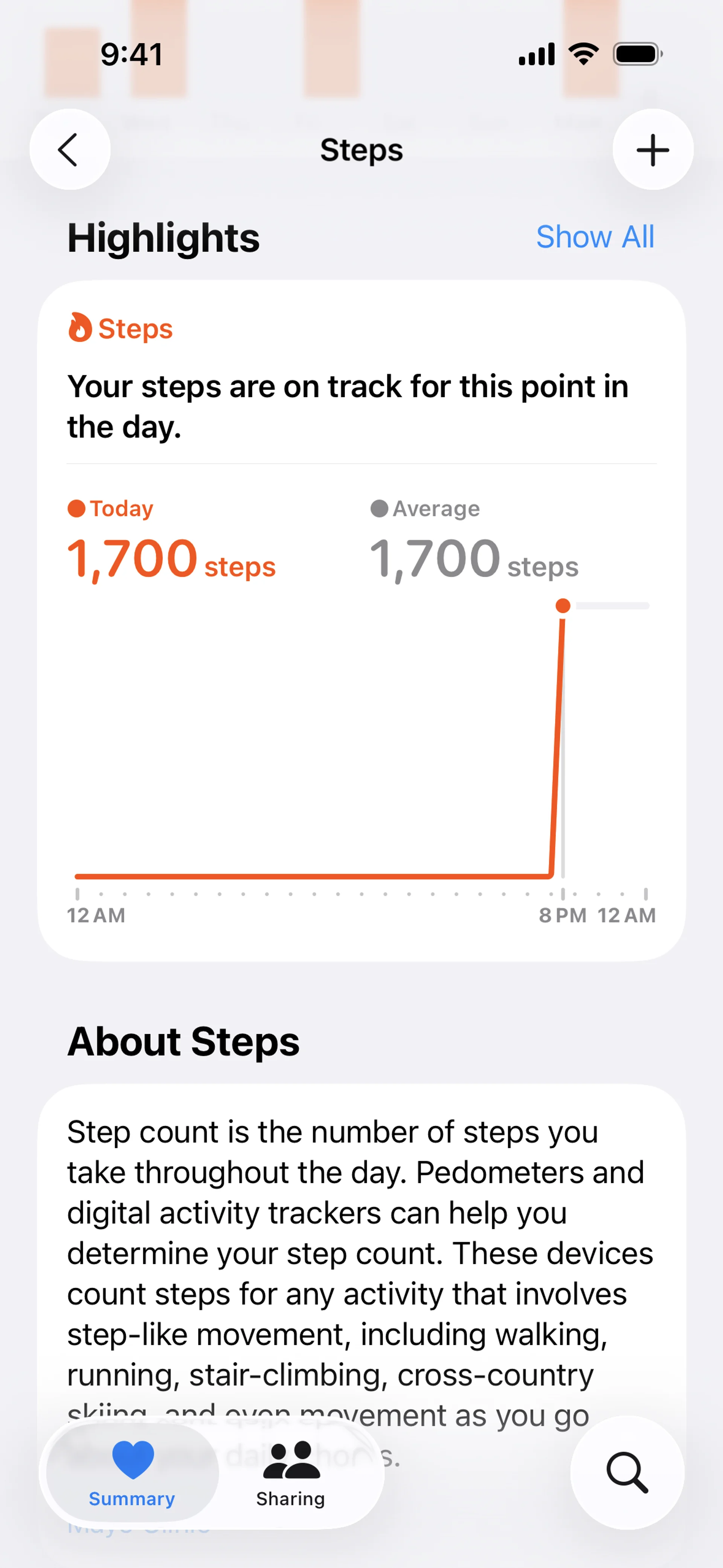The image size is (723, 1568).
Task: Go back from the Steps screen
Action: (x=69, y=150)
